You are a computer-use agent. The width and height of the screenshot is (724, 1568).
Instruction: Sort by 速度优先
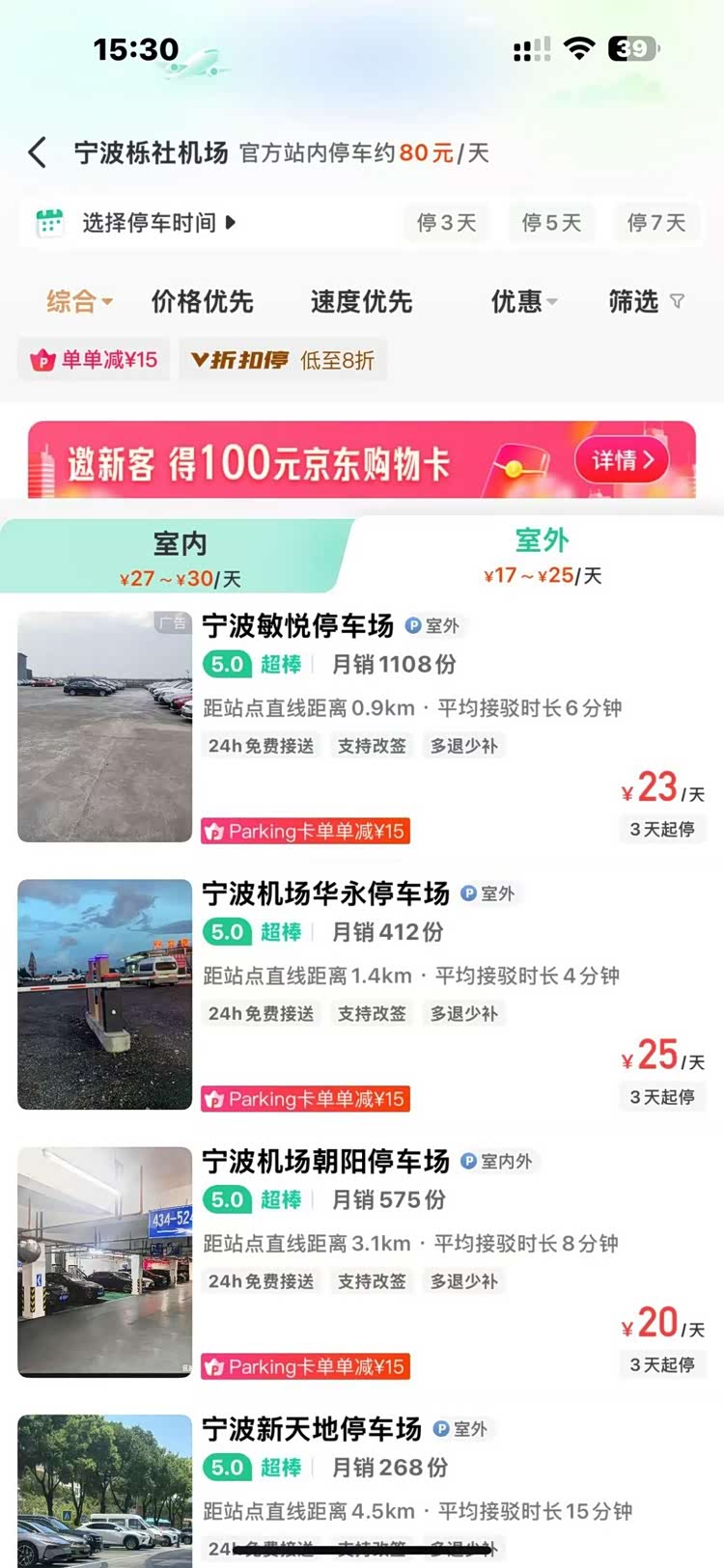361,302
